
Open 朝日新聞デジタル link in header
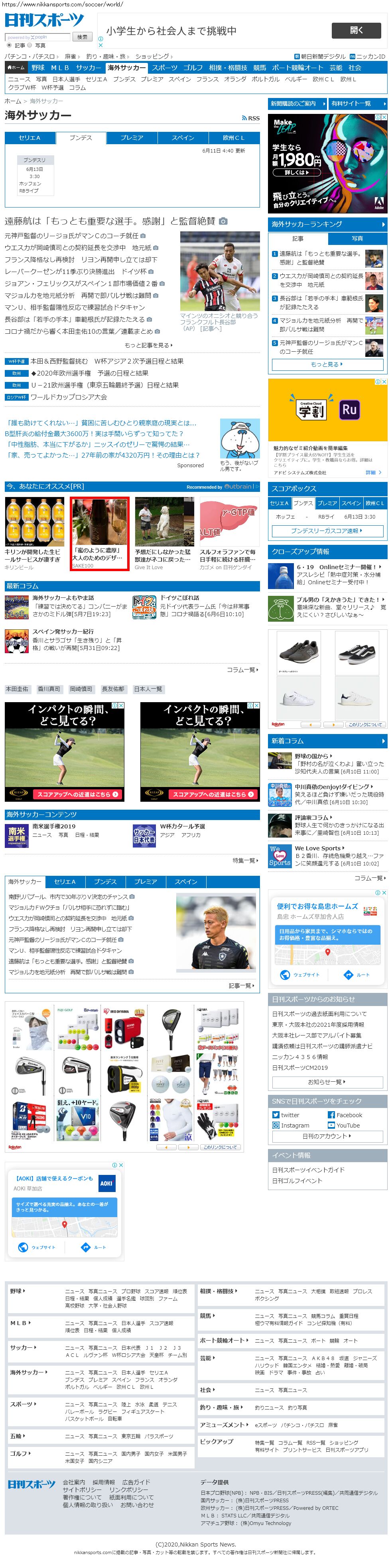[x=319, y=57]
